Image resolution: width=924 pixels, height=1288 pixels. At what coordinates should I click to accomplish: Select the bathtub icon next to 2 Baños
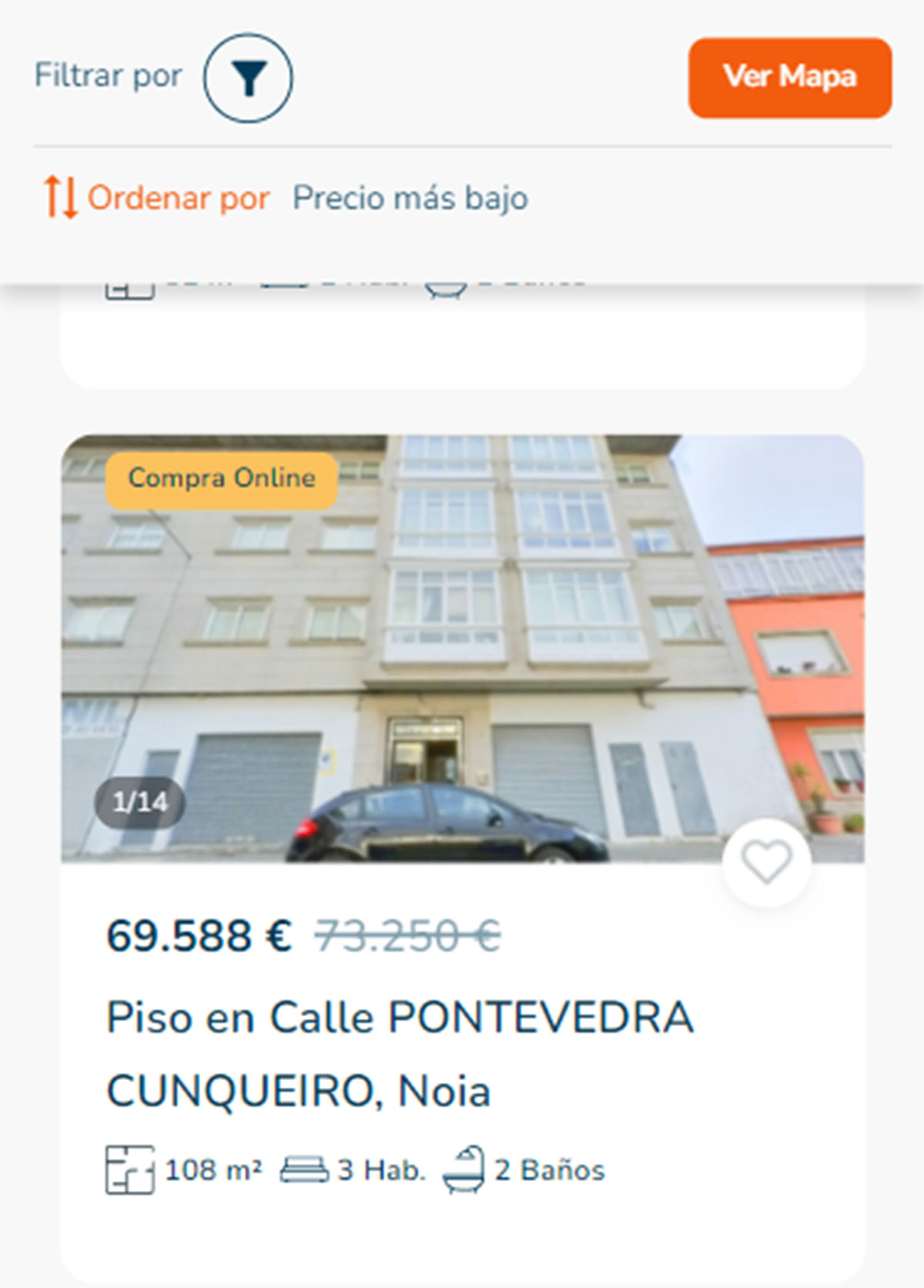tap(462, 1167)
